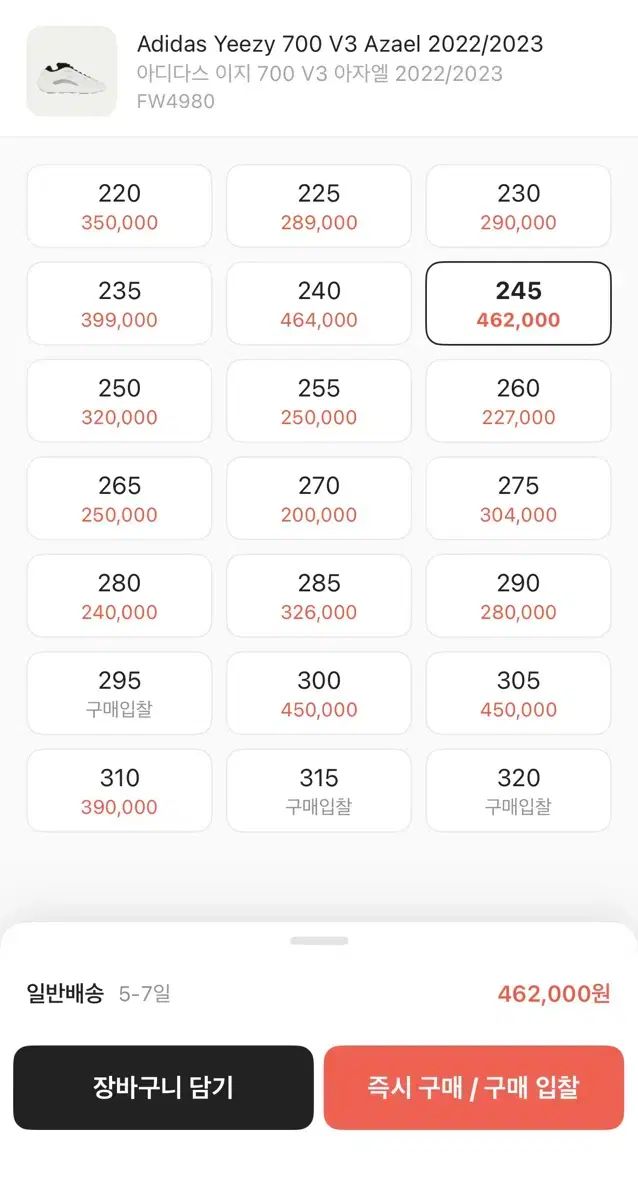Choose the 285 size option
638x1200 pixels.
319,596
